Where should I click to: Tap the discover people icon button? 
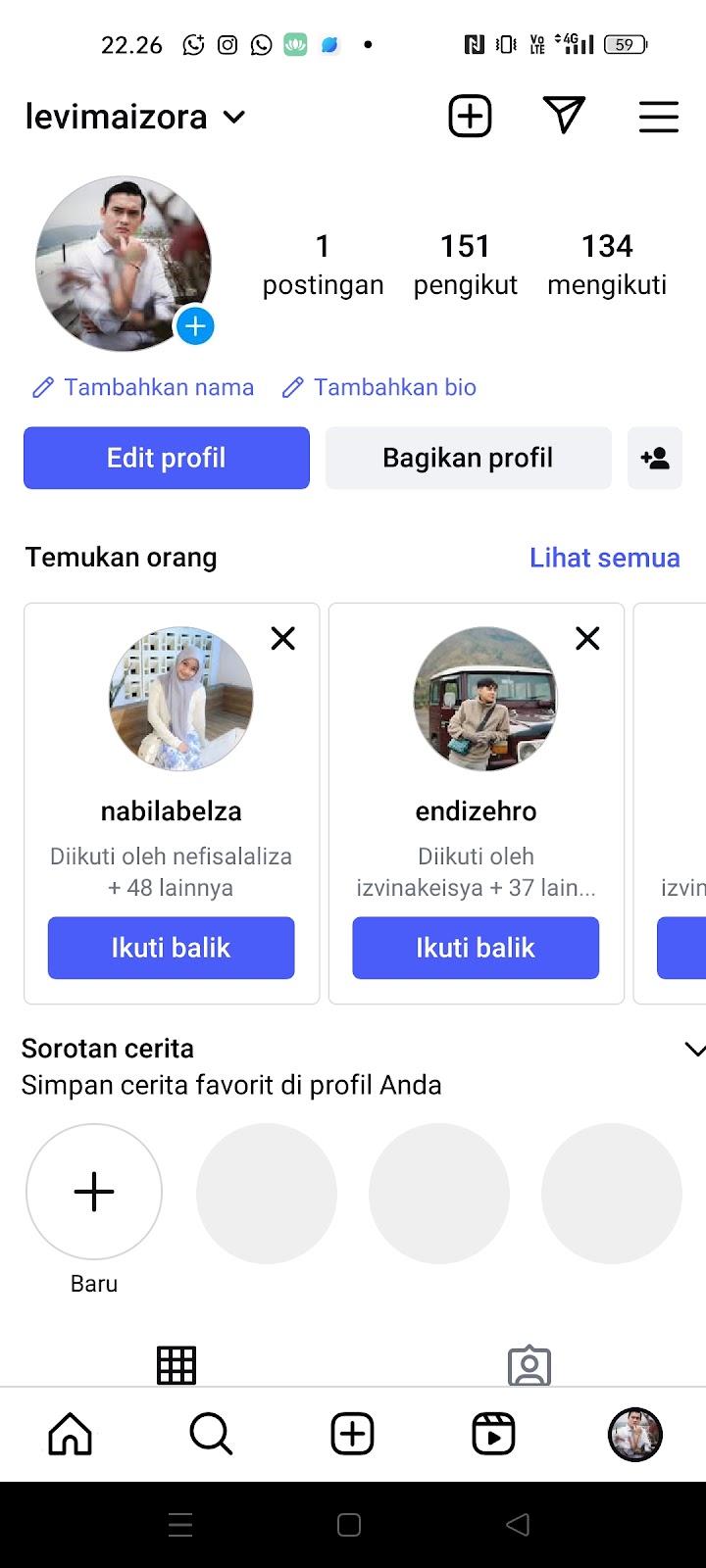pos(654,458)
